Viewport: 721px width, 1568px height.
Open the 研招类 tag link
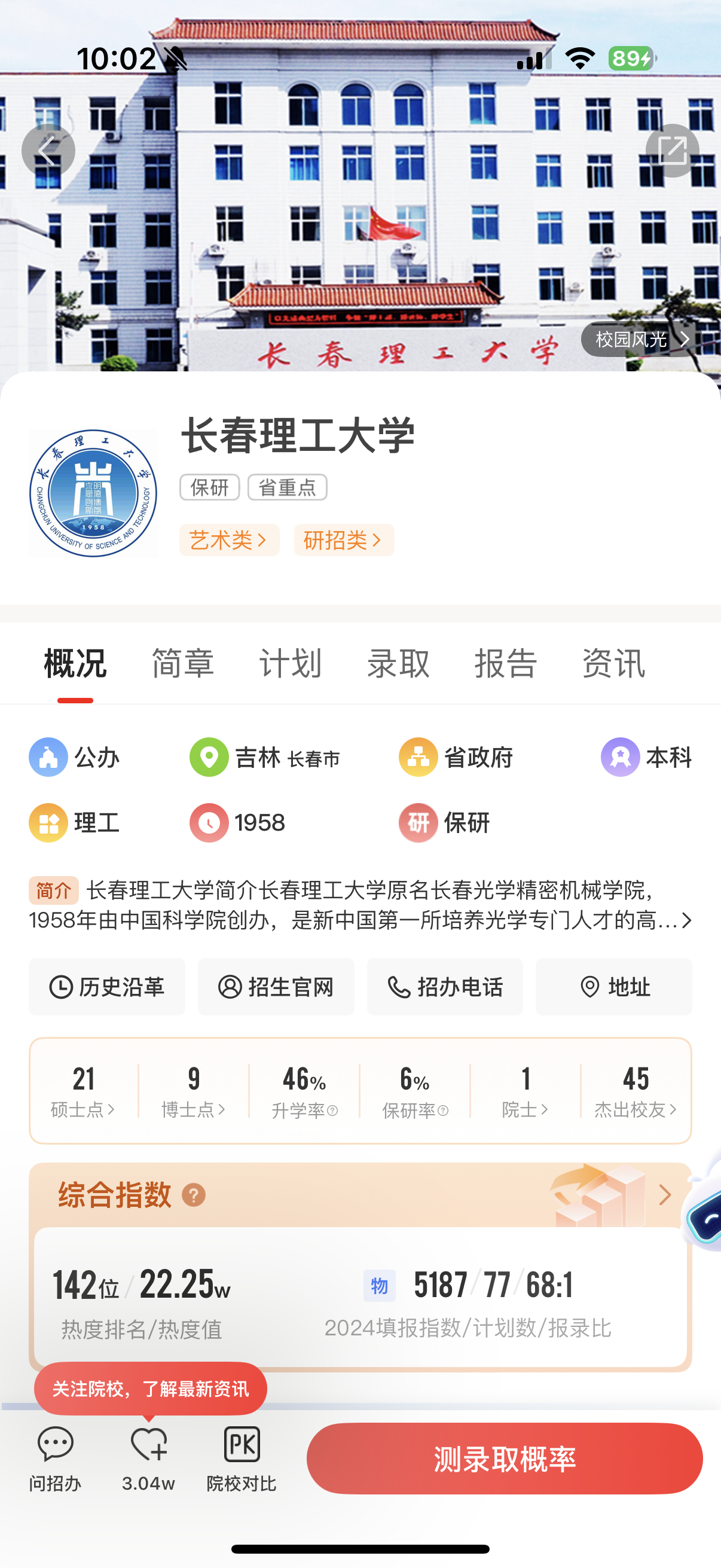coord(344,540)
